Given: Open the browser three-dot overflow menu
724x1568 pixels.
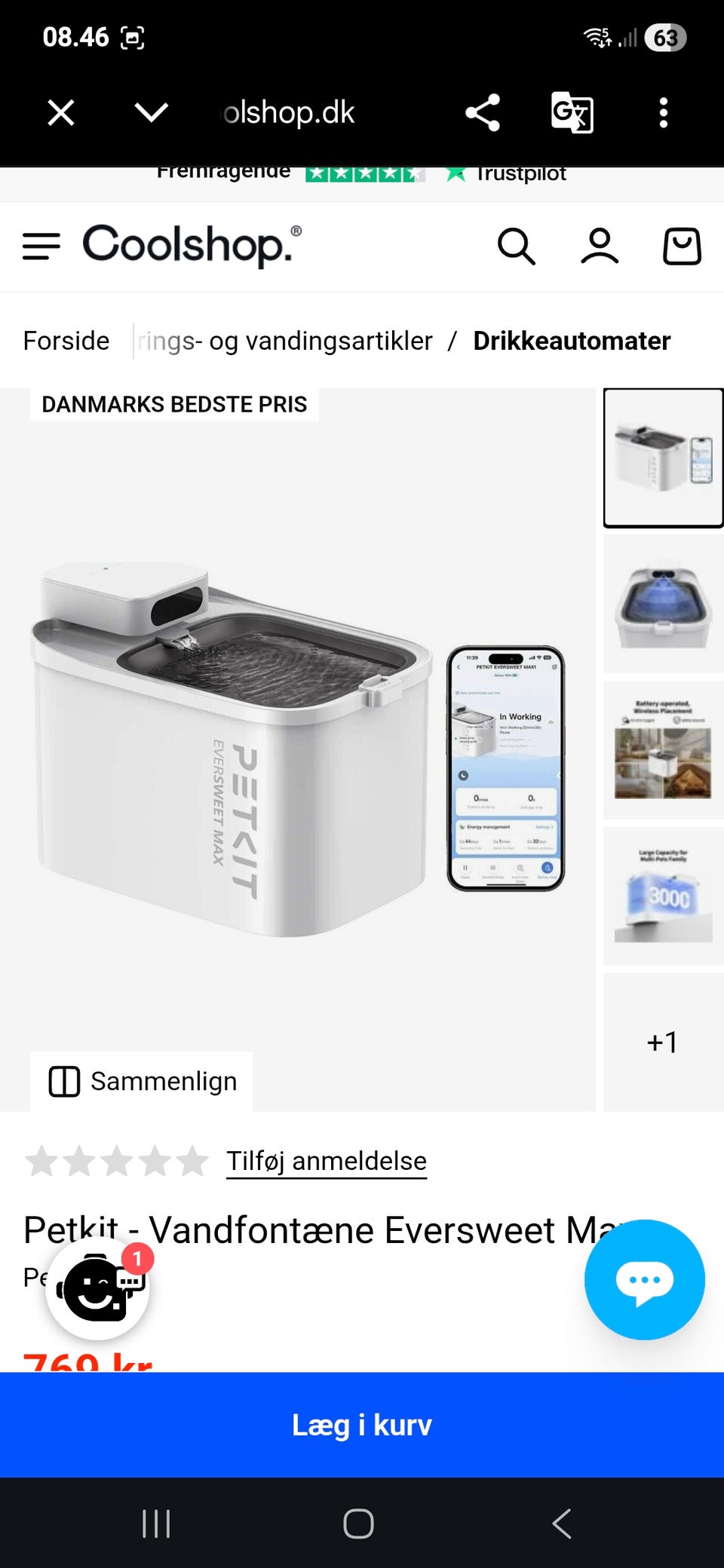Looking at the screenshot, I should coord(663,112).
